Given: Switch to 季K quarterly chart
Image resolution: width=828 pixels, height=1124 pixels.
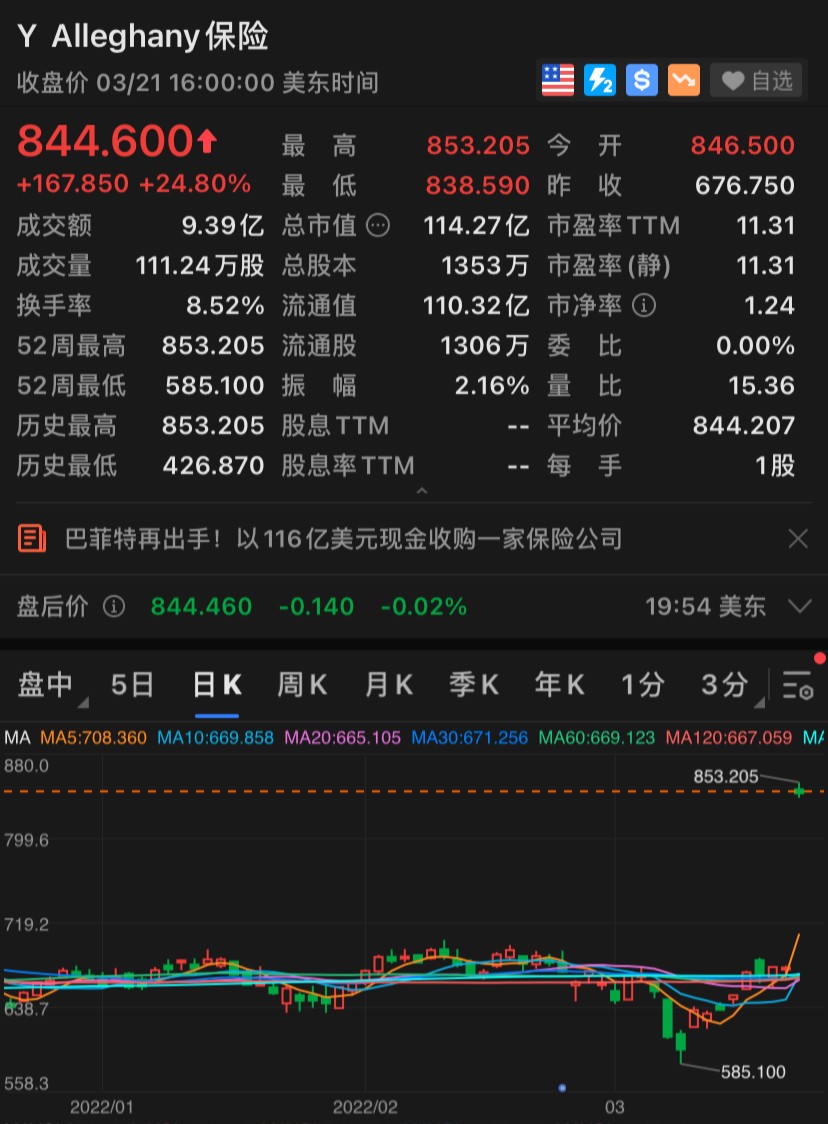Looking at the screenshot, I should (x=474, y=685).
